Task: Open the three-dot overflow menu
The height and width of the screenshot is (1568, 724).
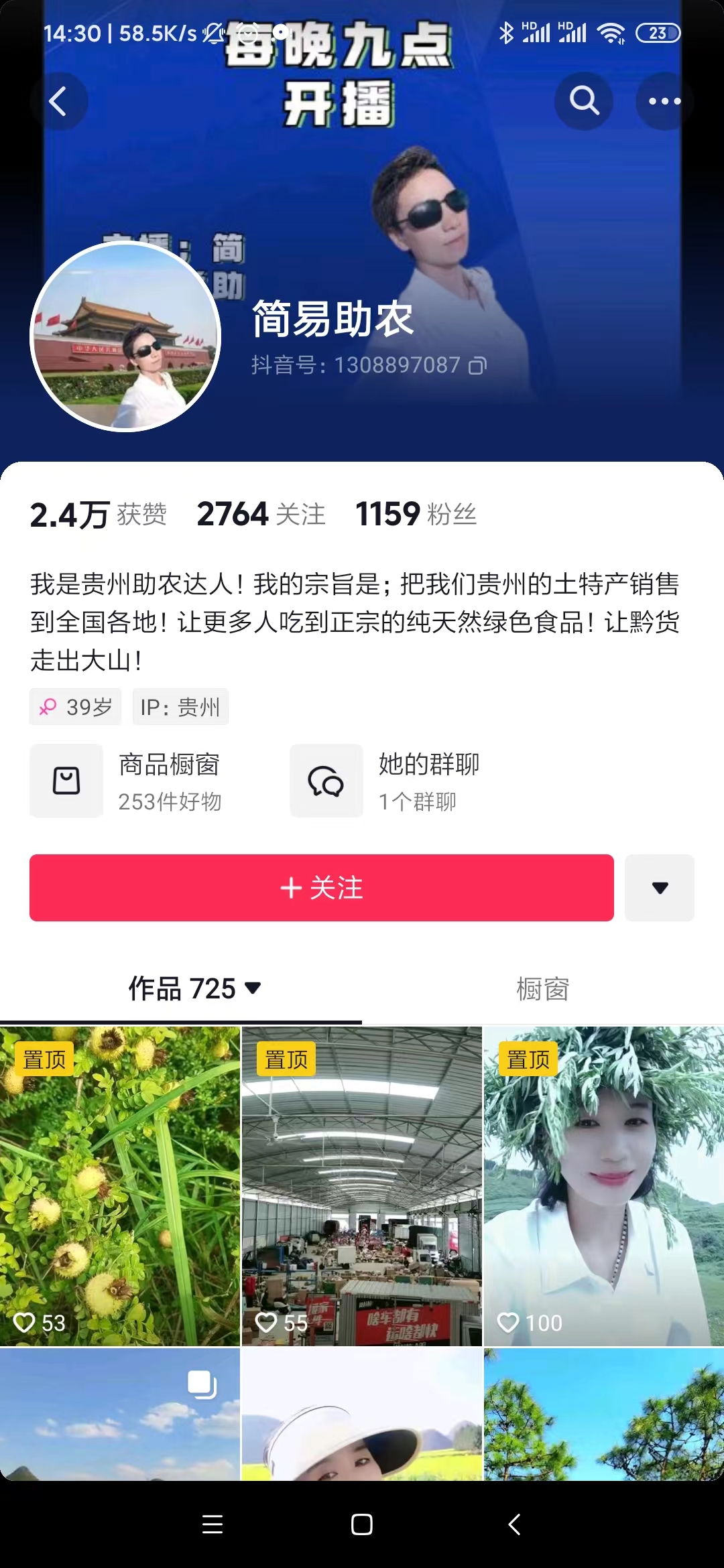Action: [664, 102]
